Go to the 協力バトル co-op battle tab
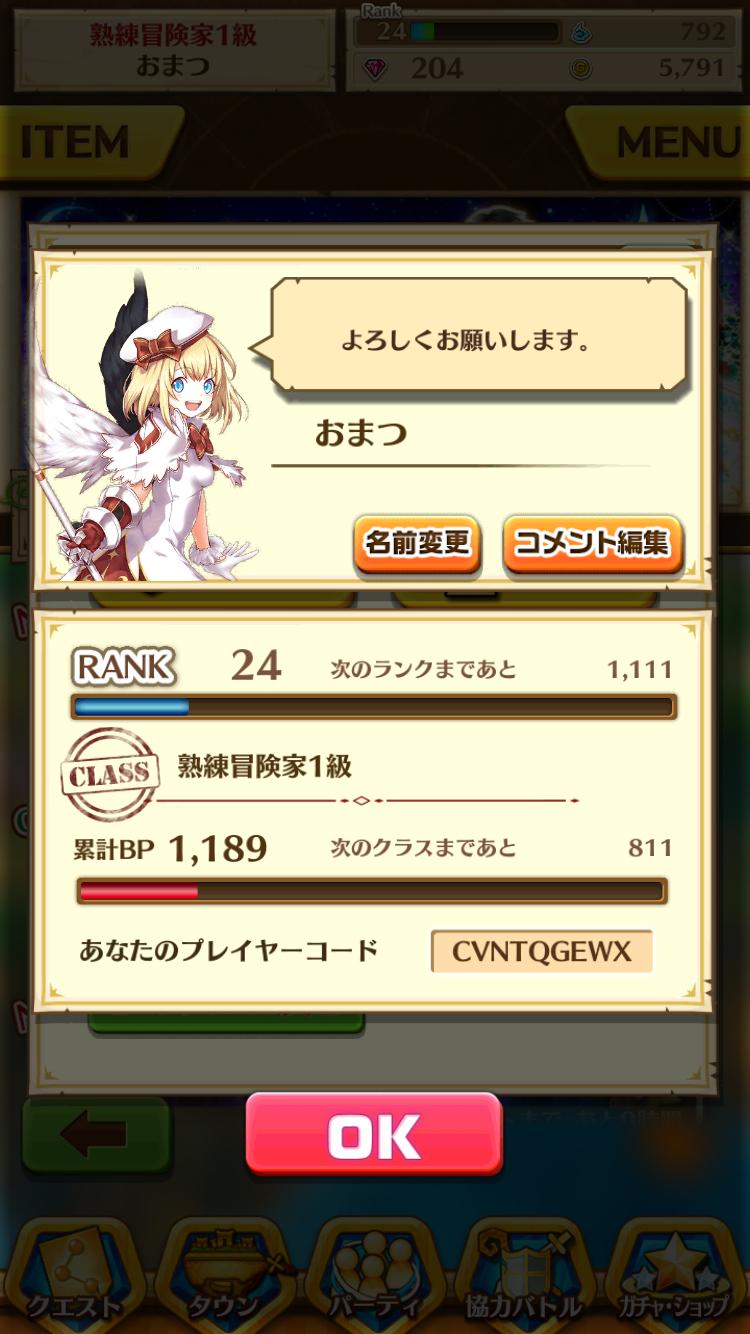 tap(524, 1280)
